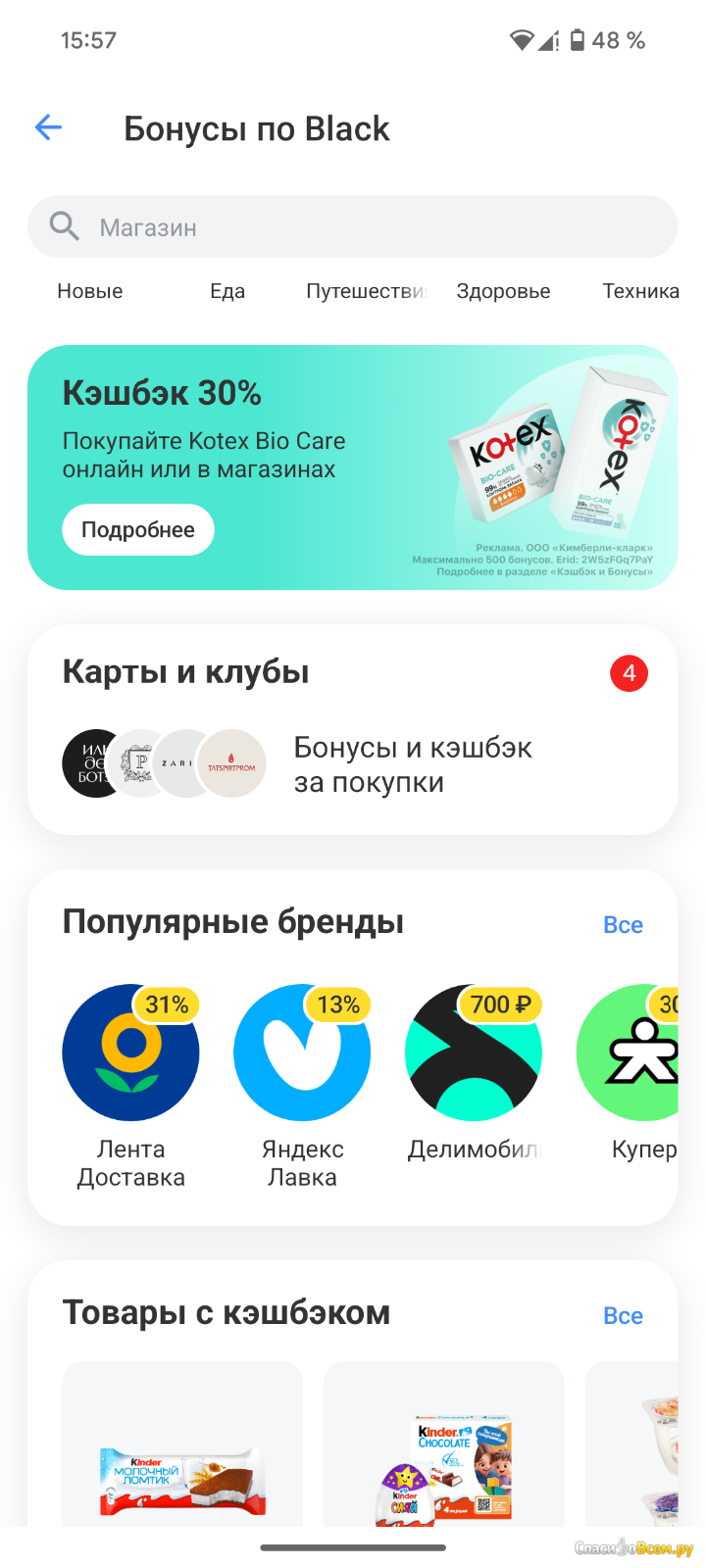Show all Популярные бренды
The image size is (706, 1568).
pyautogui.click(x=623, y=925)
